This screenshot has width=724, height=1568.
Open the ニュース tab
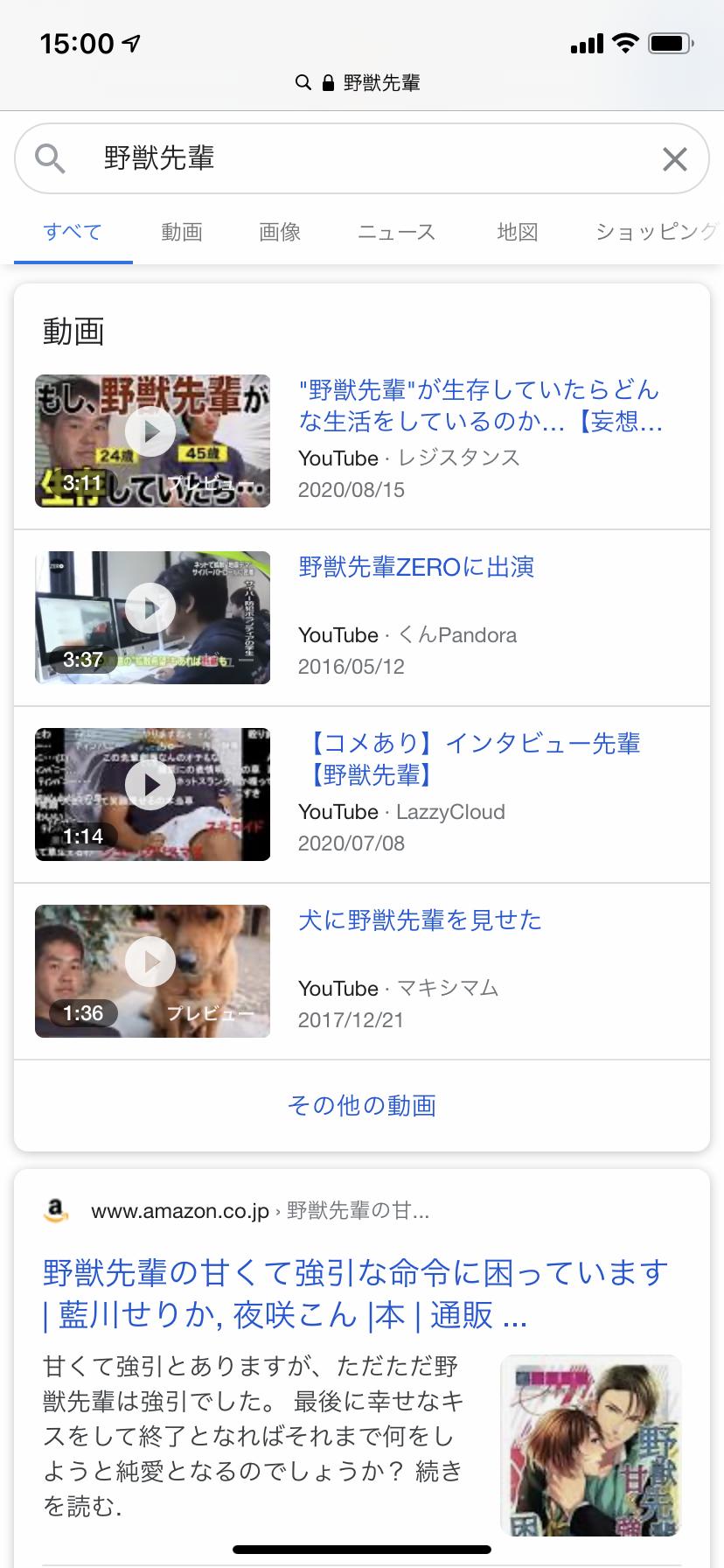pos(396,232)
